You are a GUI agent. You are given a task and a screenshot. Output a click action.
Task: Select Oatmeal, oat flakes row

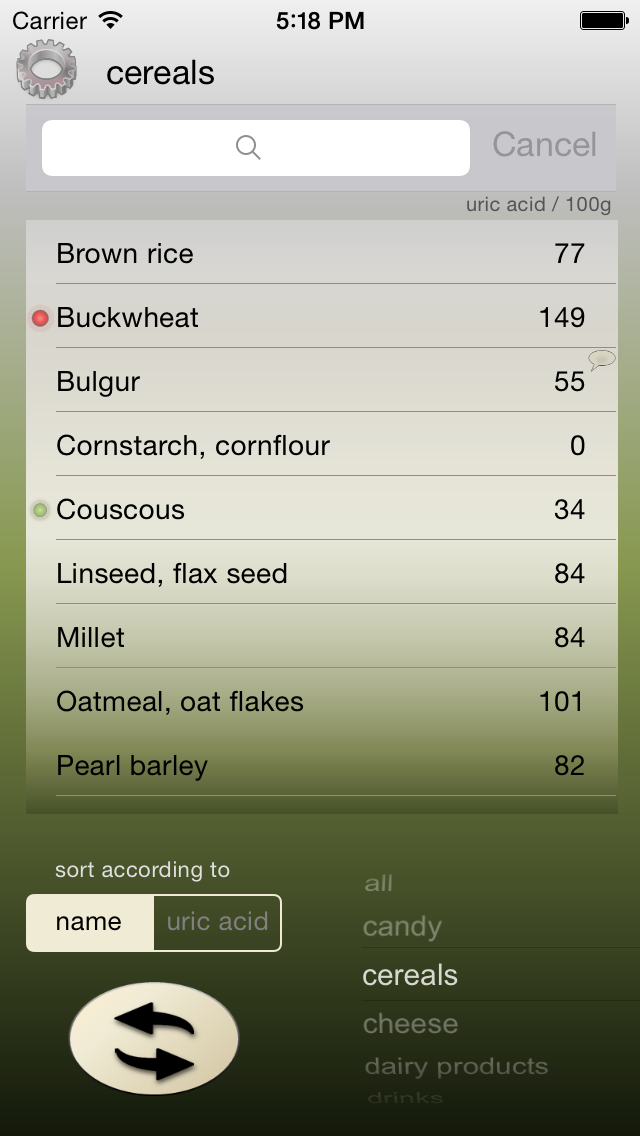pos(322,701)
